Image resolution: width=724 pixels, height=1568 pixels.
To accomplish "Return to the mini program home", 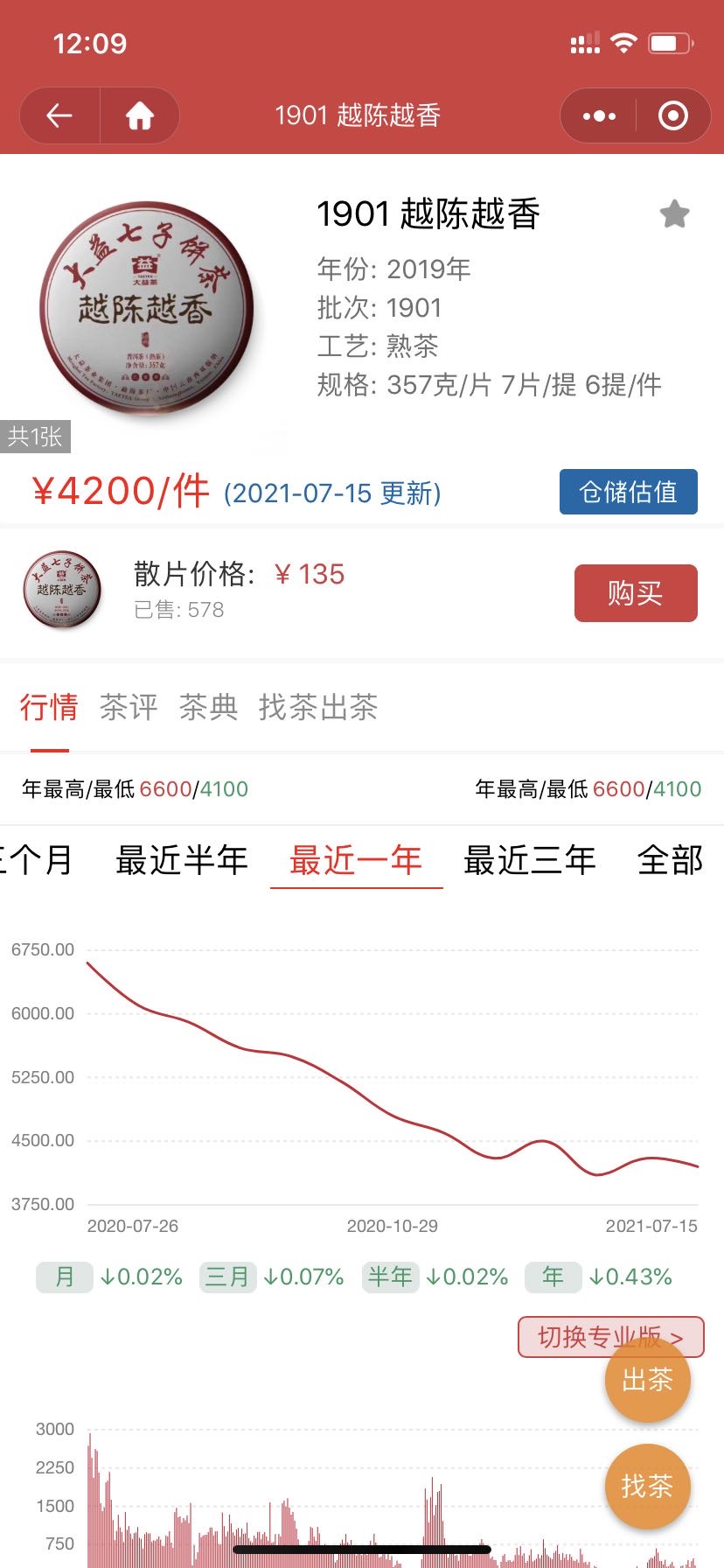I will tap(140, 115).
